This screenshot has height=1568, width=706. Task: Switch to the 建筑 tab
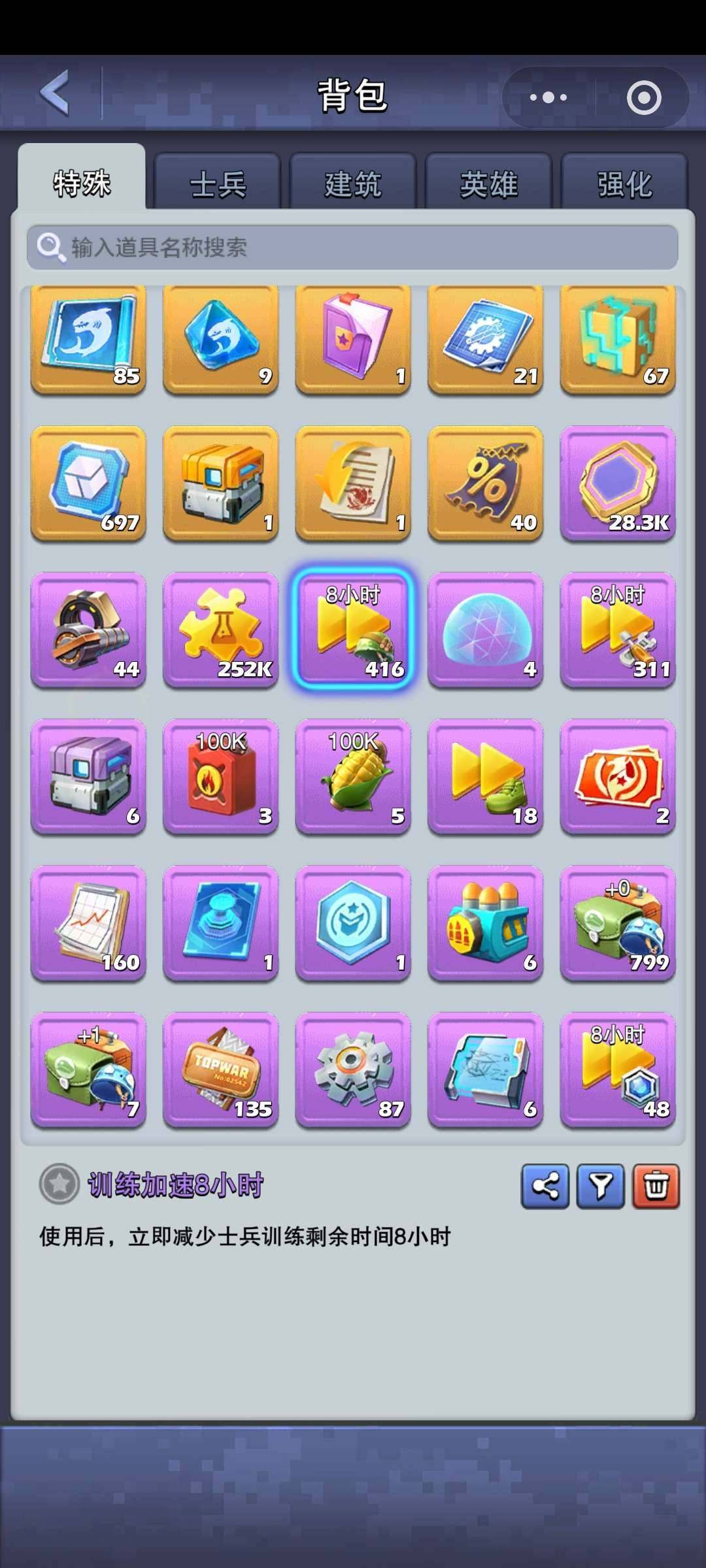pyautogui.click(x=353, y=184)
